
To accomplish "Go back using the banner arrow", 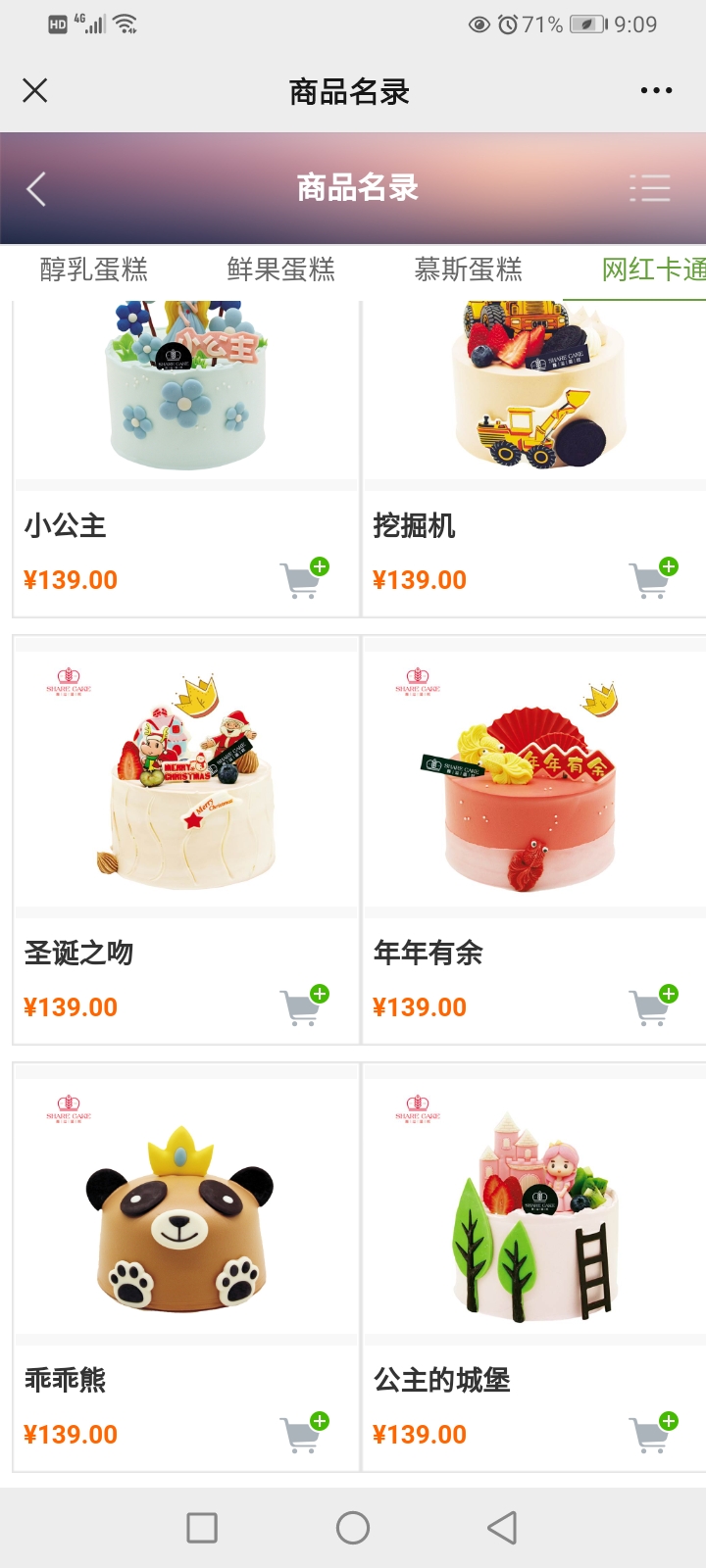I will (36, 188).
